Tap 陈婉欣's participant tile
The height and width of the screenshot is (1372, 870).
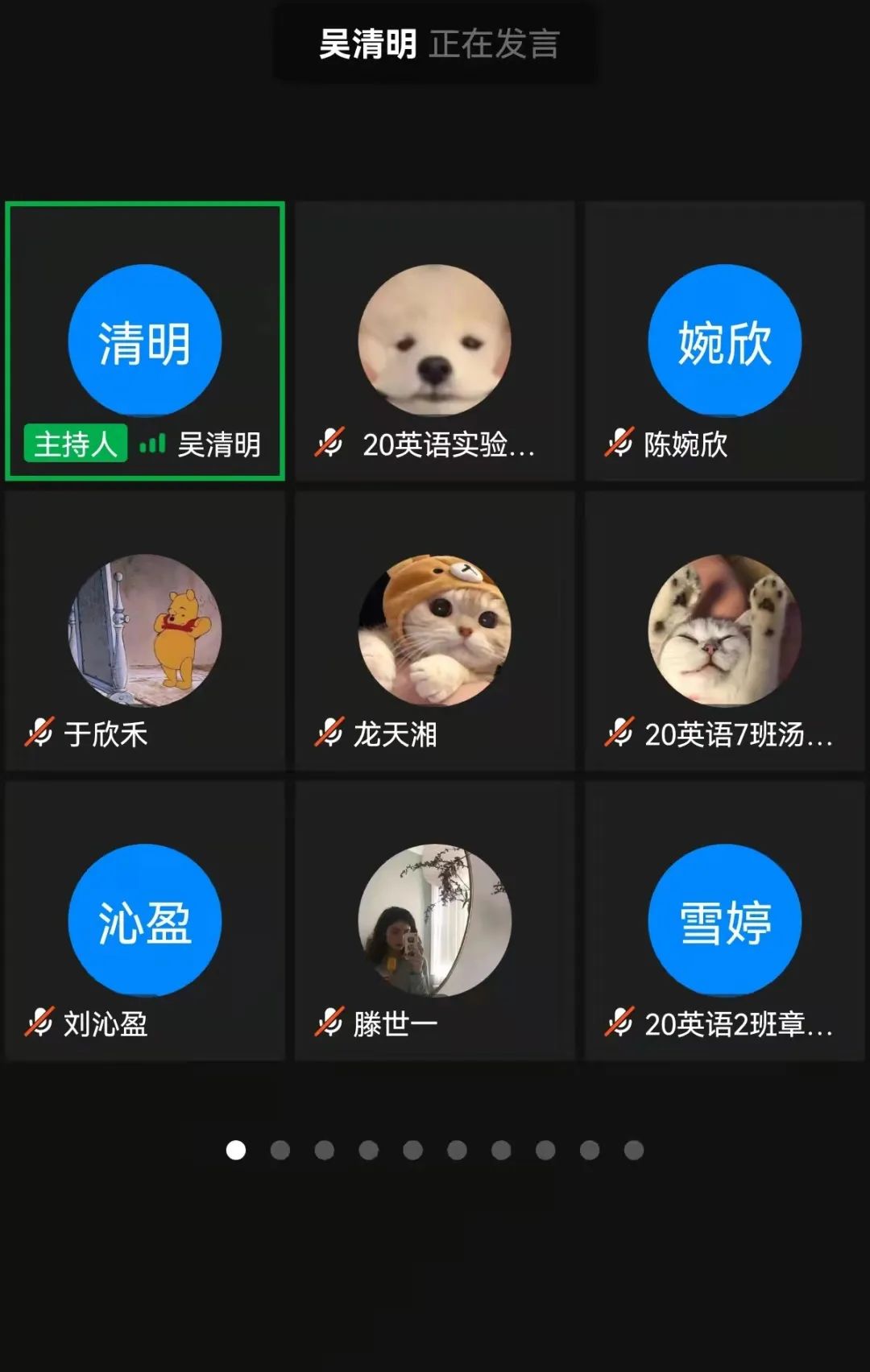coord(725,341)
